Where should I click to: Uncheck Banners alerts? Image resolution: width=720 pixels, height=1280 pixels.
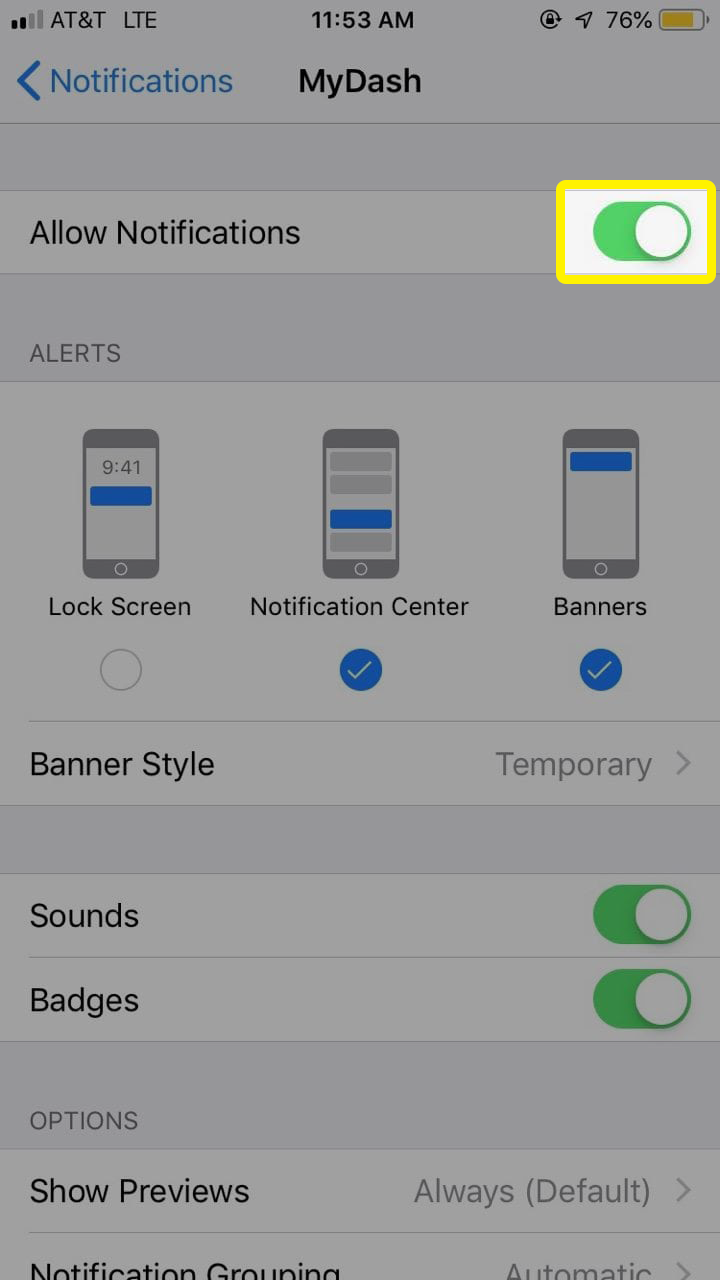pyautogui.click(x=600, y=671)
